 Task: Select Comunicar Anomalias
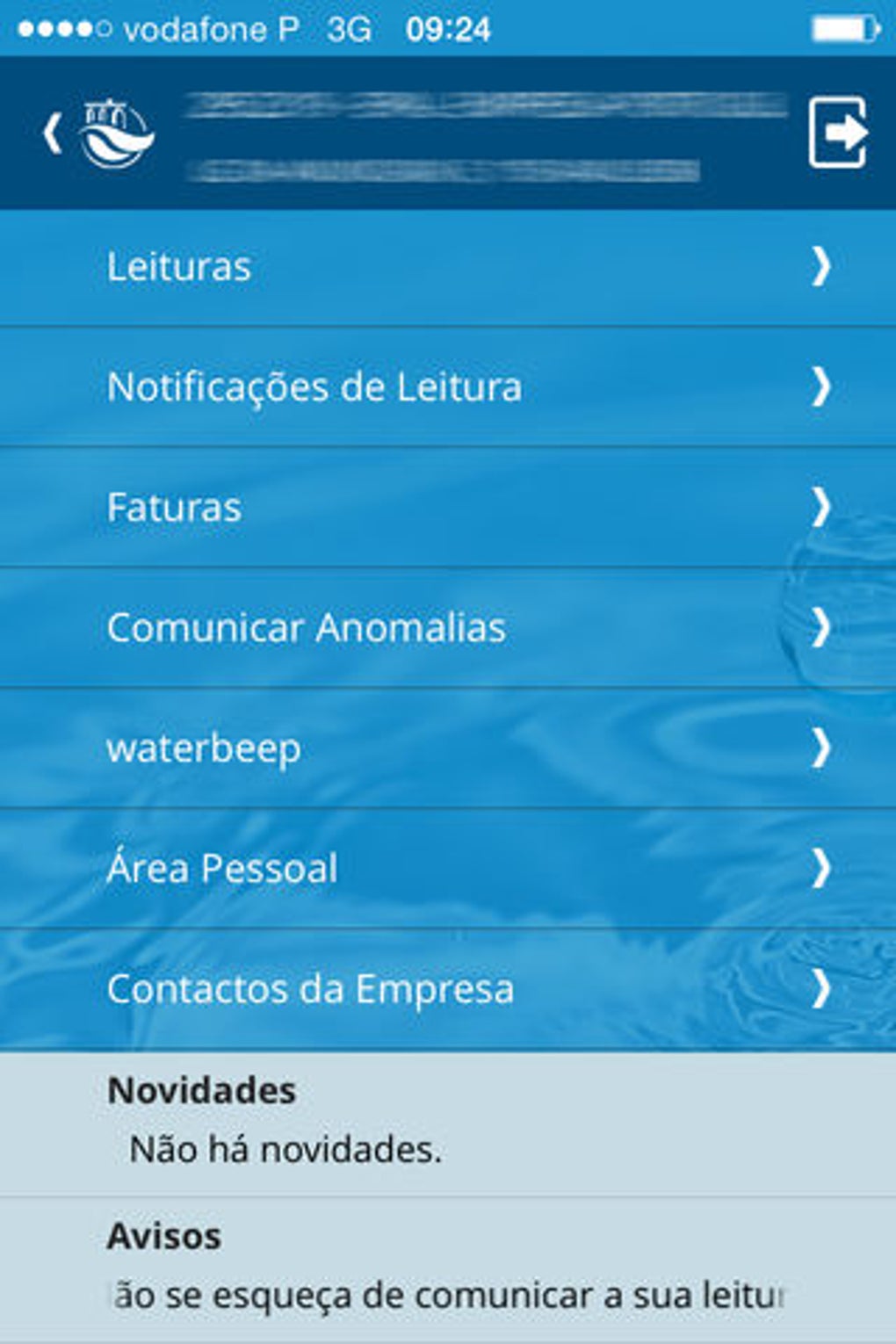[448, 628]
